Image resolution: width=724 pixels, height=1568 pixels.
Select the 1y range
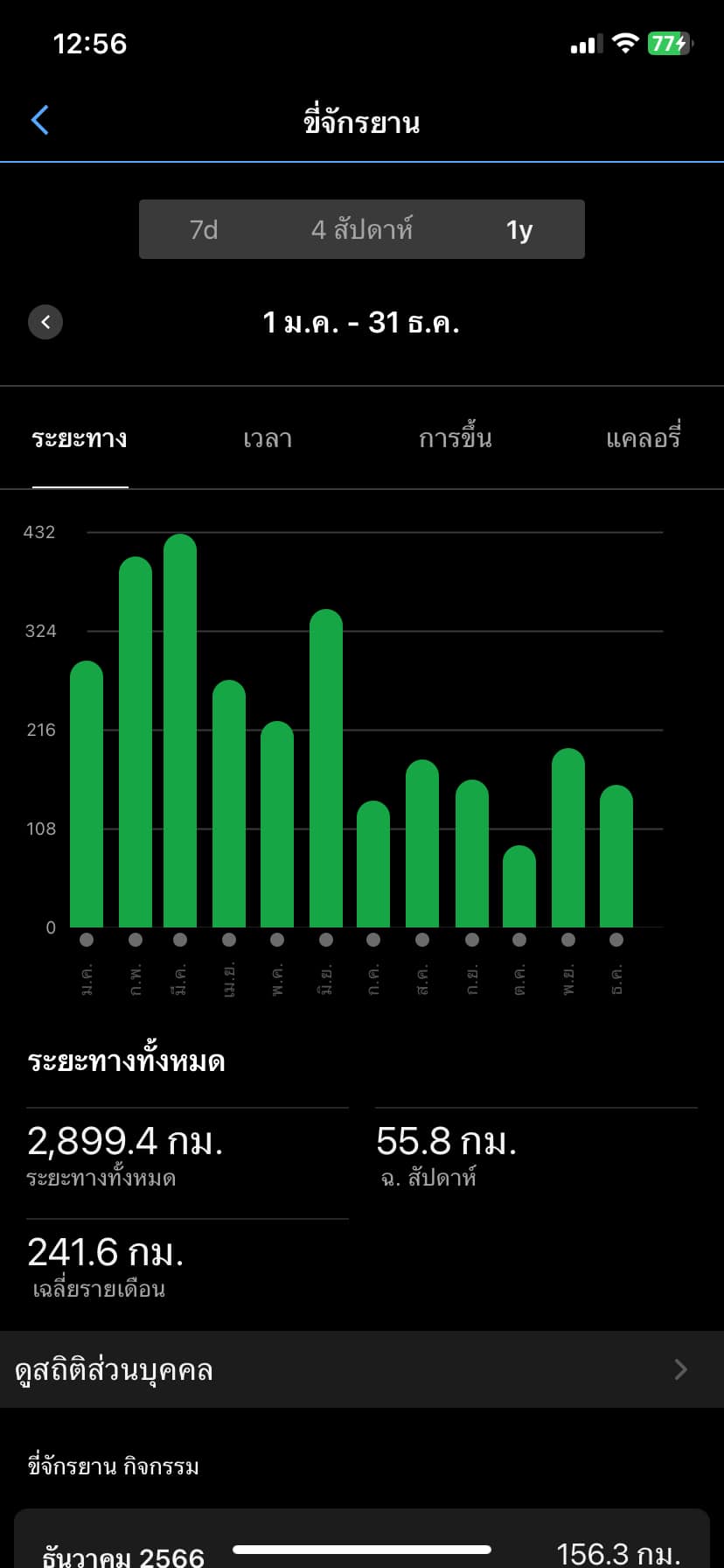[519, 229]
